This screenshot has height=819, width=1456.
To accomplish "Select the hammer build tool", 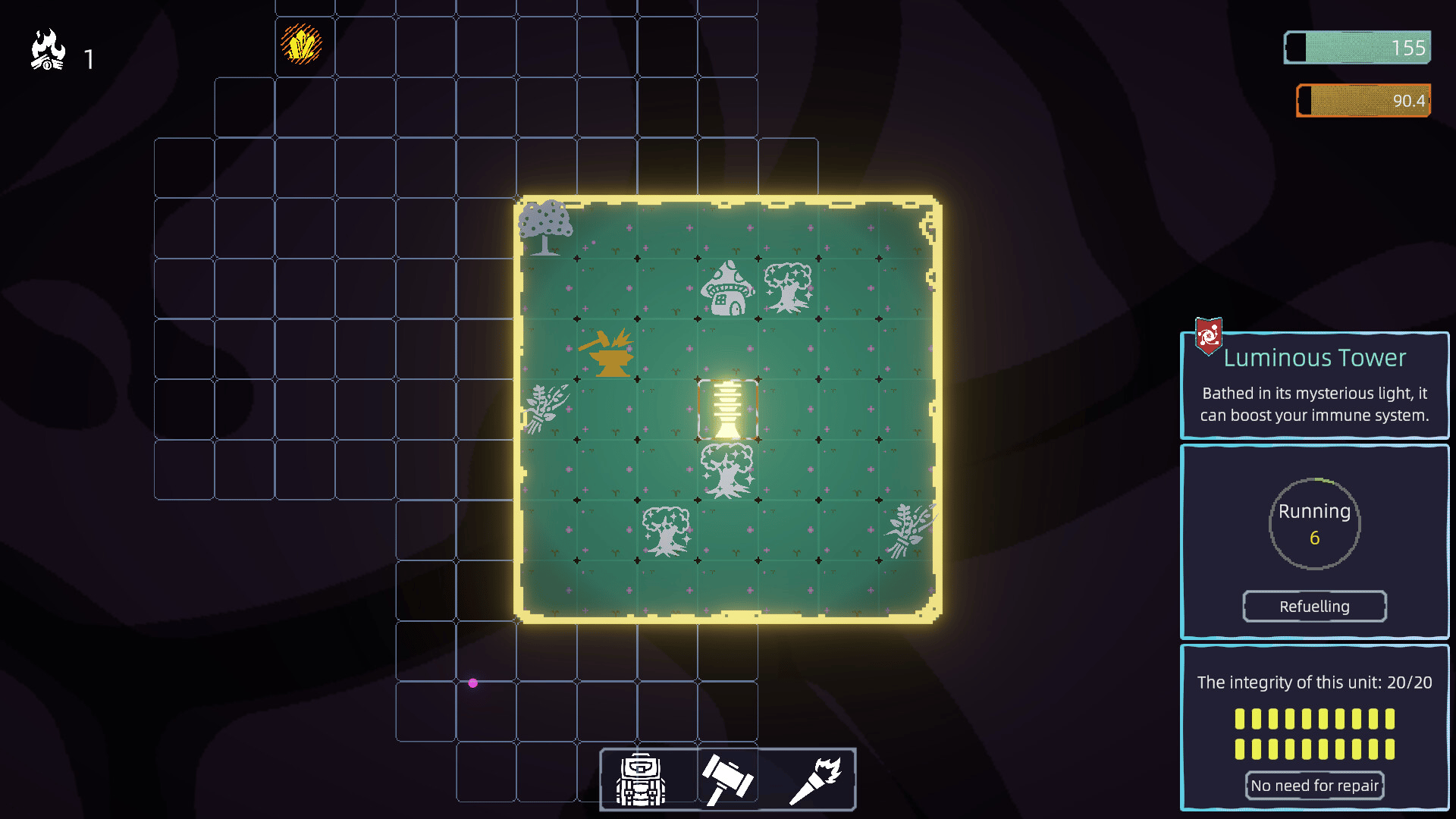I will pyautogui.click(x=726, y=780).
